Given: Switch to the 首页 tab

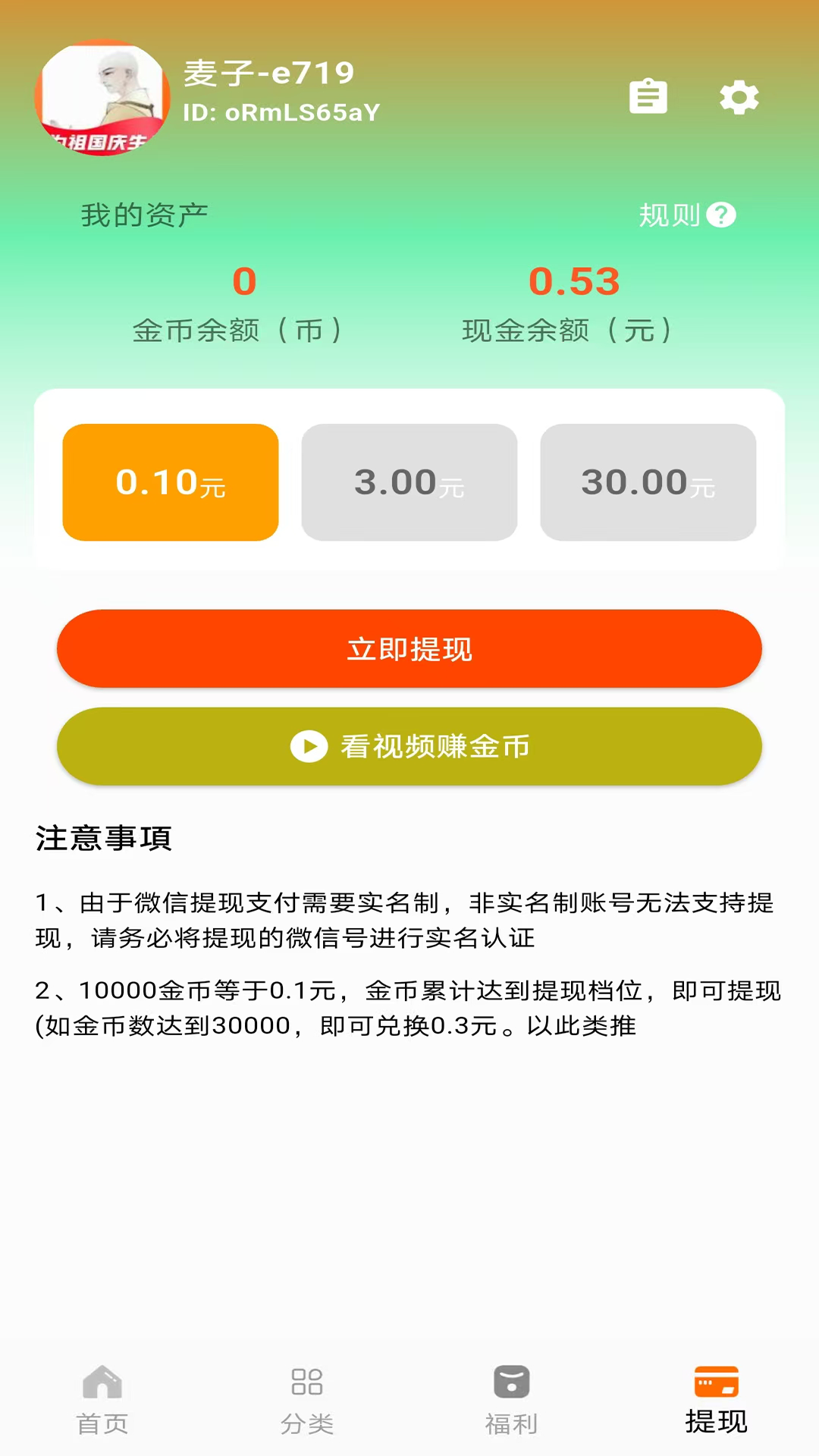Looking at the screenshot, I should [103, 1421].
